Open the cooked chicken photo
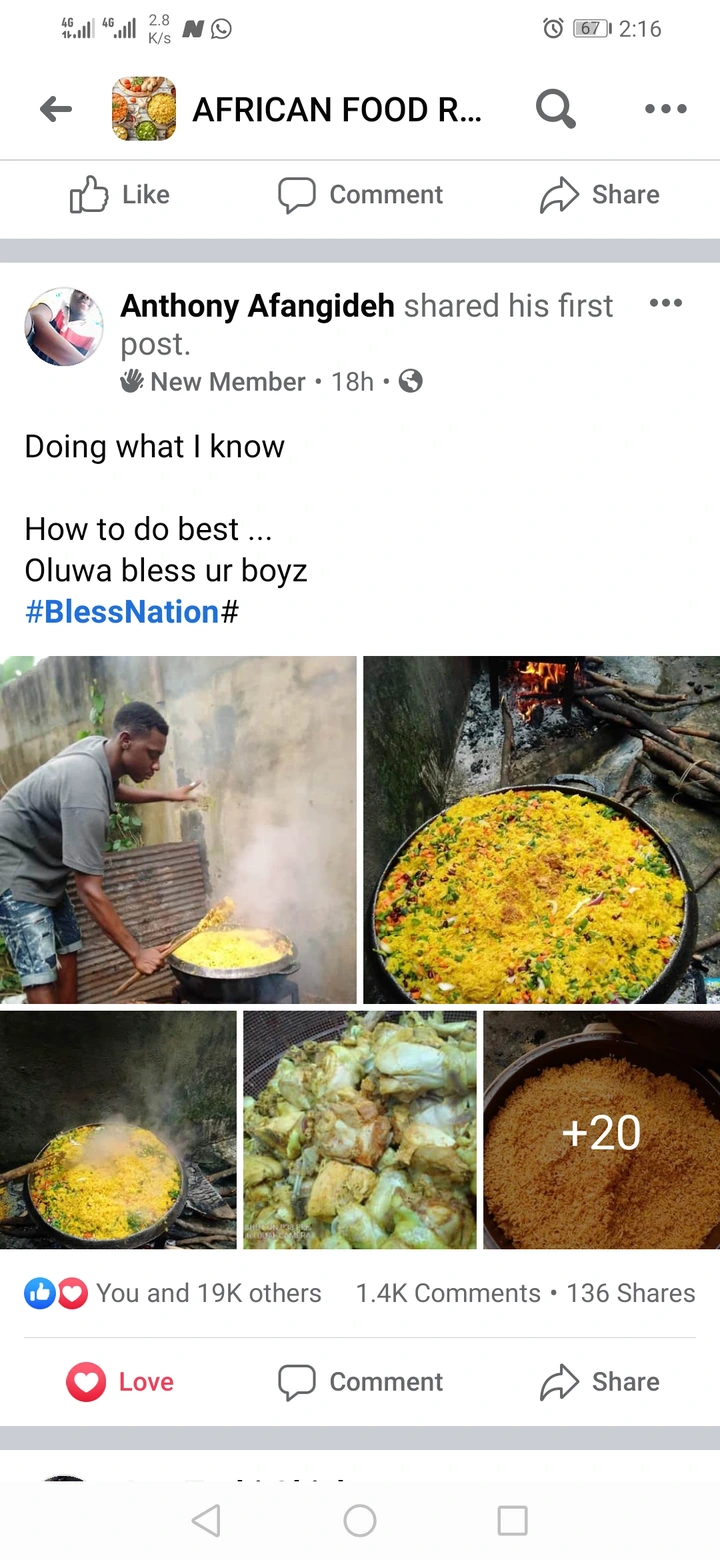Viewport: 720px width, 1560px height. pyautogui.click(x=360, y=1130)
